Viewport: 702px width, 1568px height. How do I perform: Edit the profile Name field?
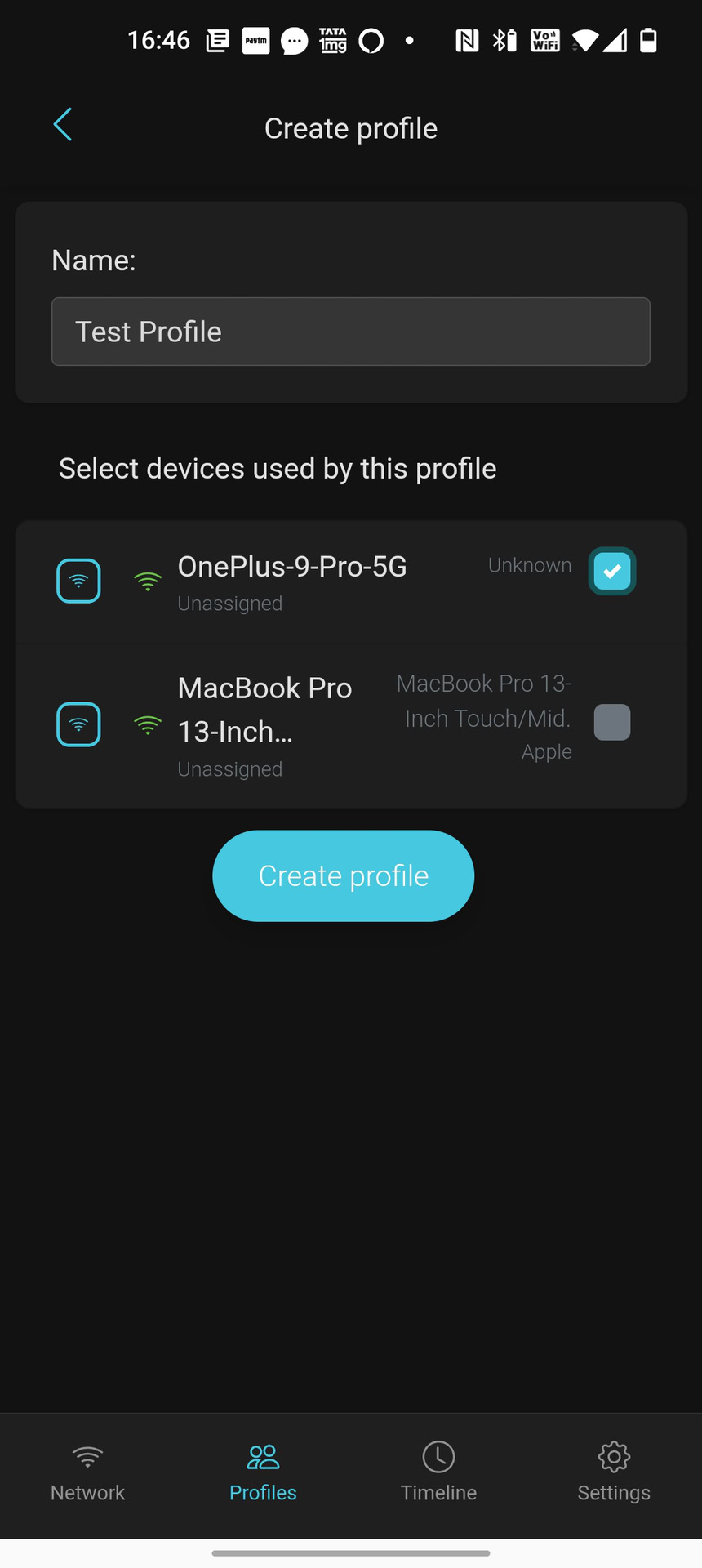coord(351,332)
